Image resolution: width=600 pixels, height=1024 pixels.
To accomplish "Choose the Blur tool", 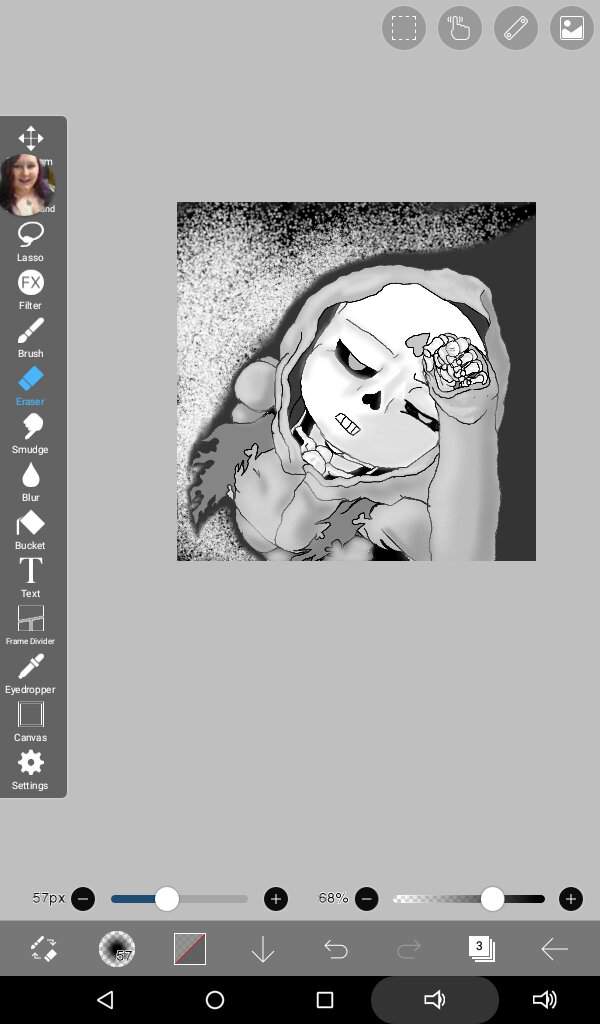I will (30, 482).
